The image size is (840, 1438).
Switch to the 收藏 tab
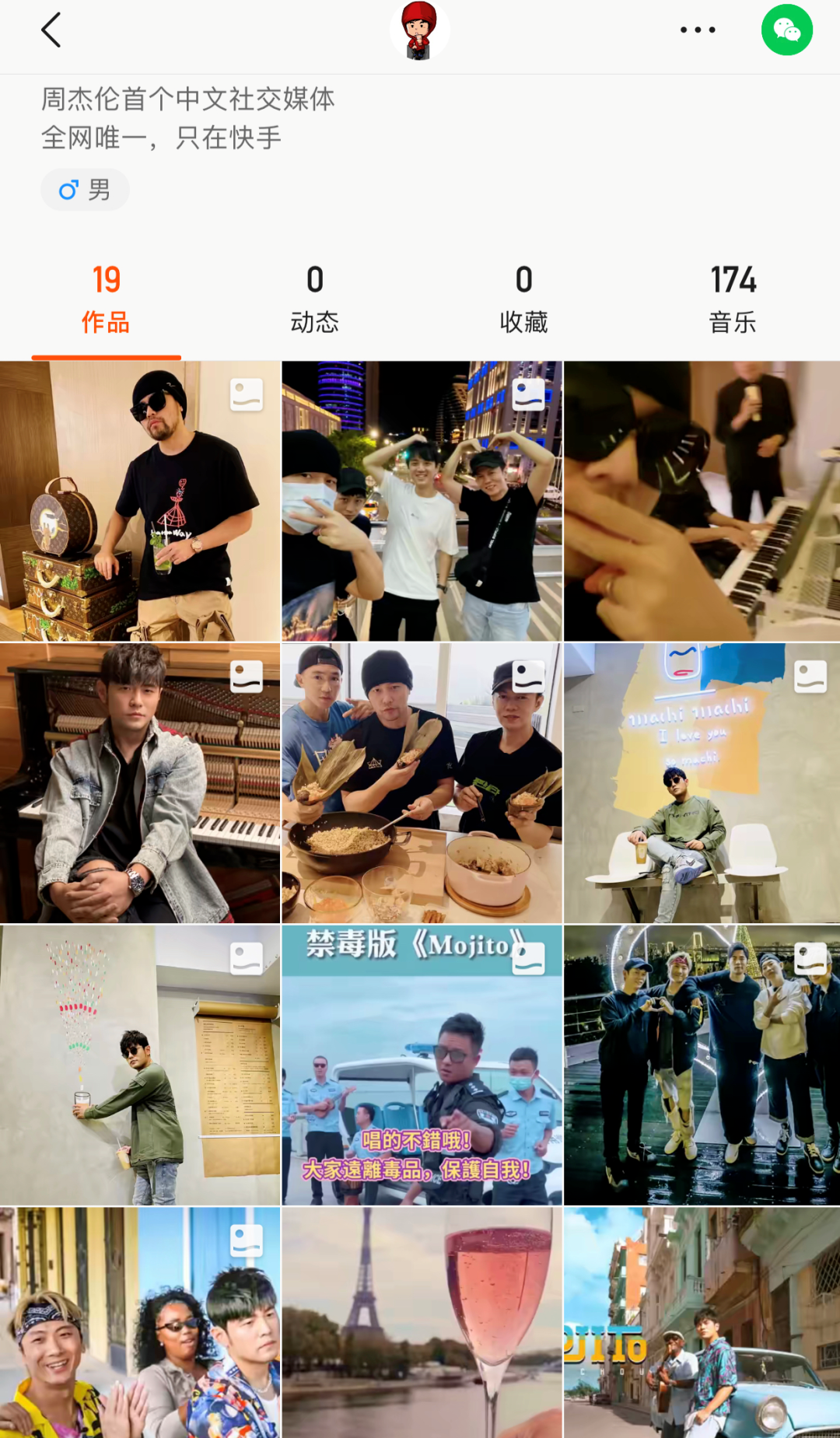pyautogui.click(x=523, y=299)
